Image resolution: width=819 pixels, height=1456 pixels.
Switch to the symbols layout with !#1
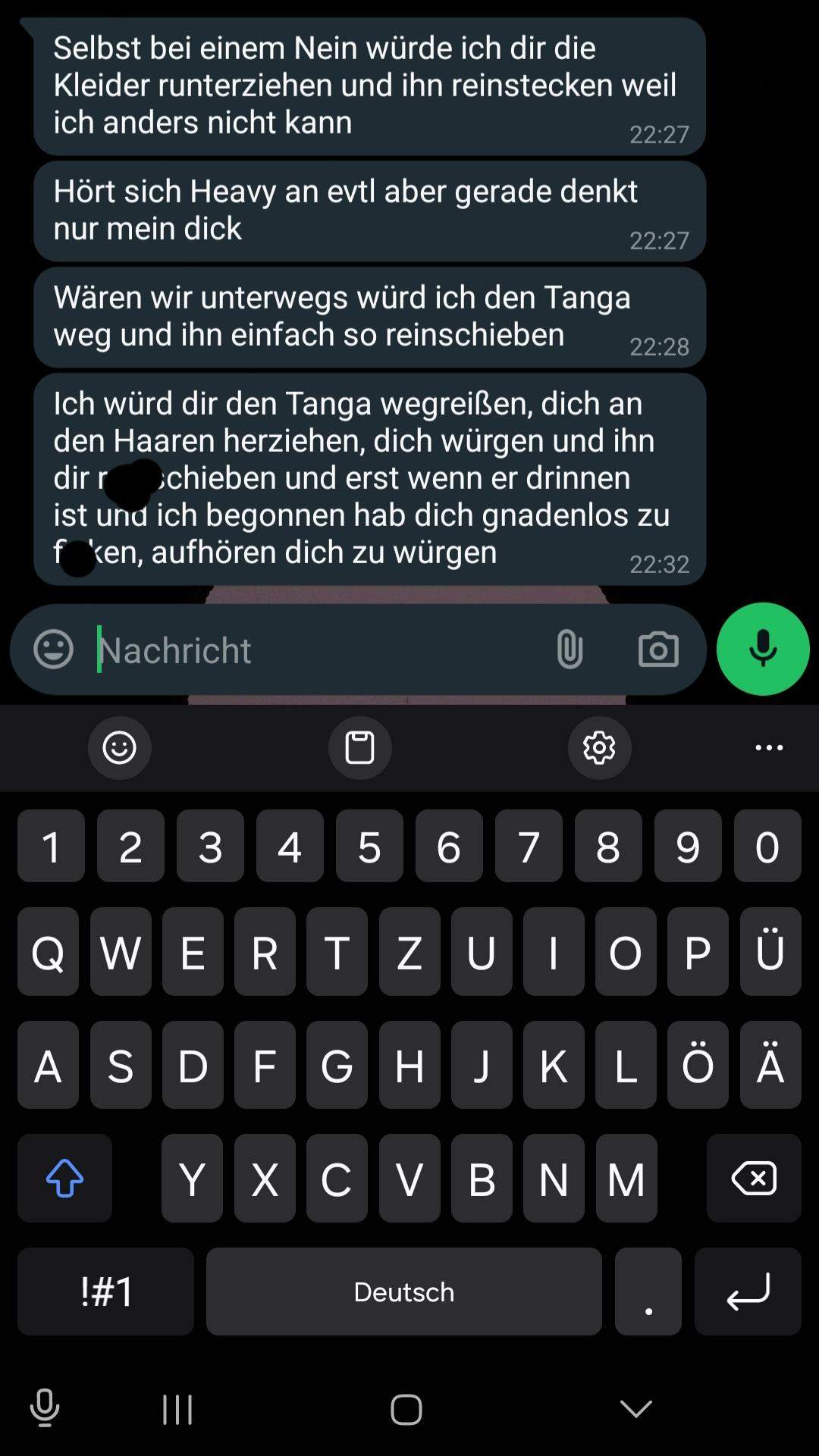click(105, 1291)
